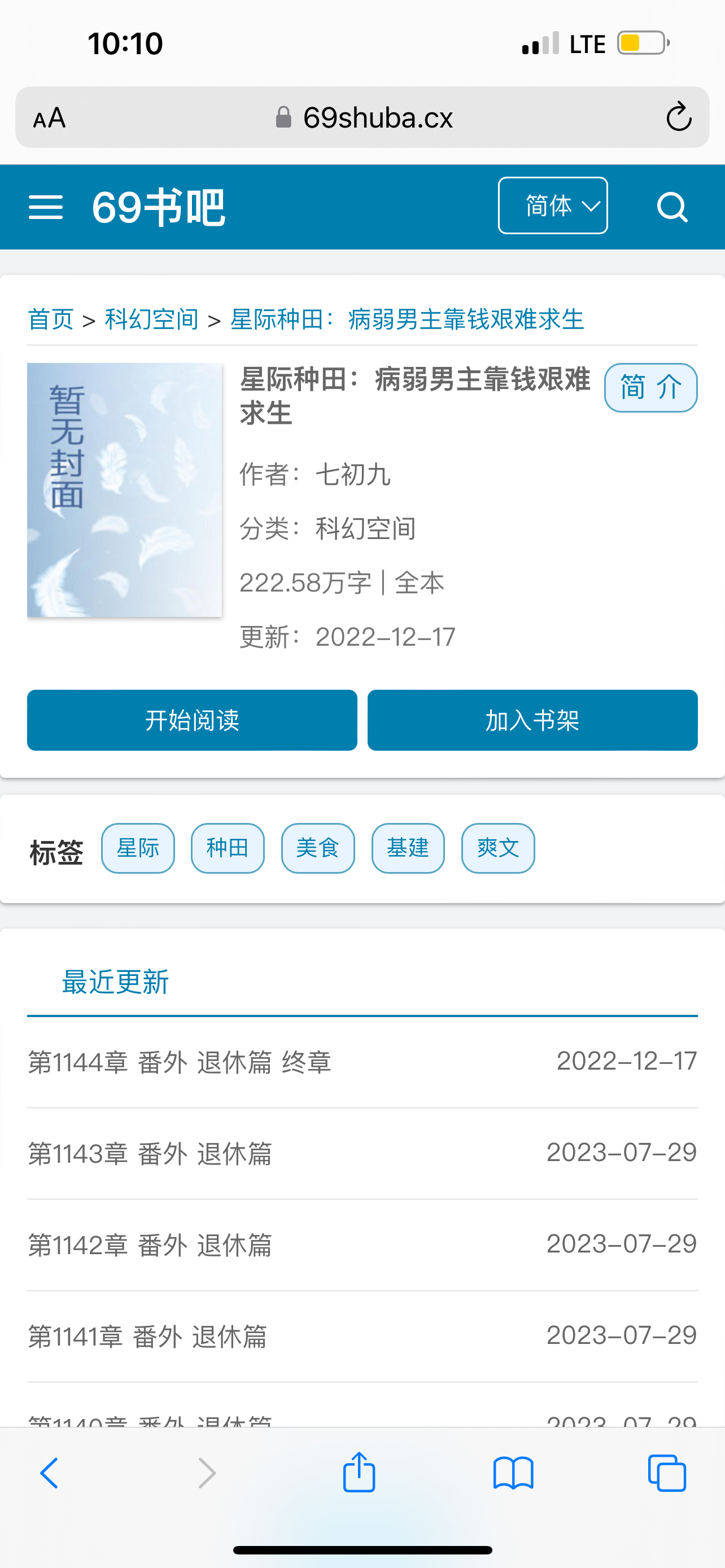Add the book via 加入书架
This screenshot has width=725, height=1568.
click(532, 720)
